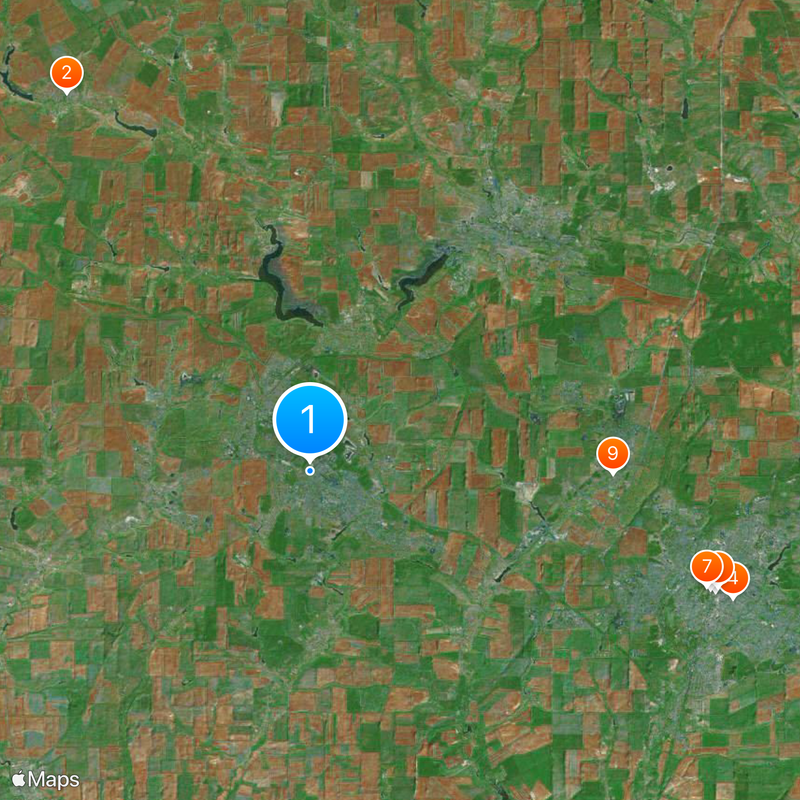Tap the orange pin numbered 2
800x800 pixels.
(x=66, y=72)
